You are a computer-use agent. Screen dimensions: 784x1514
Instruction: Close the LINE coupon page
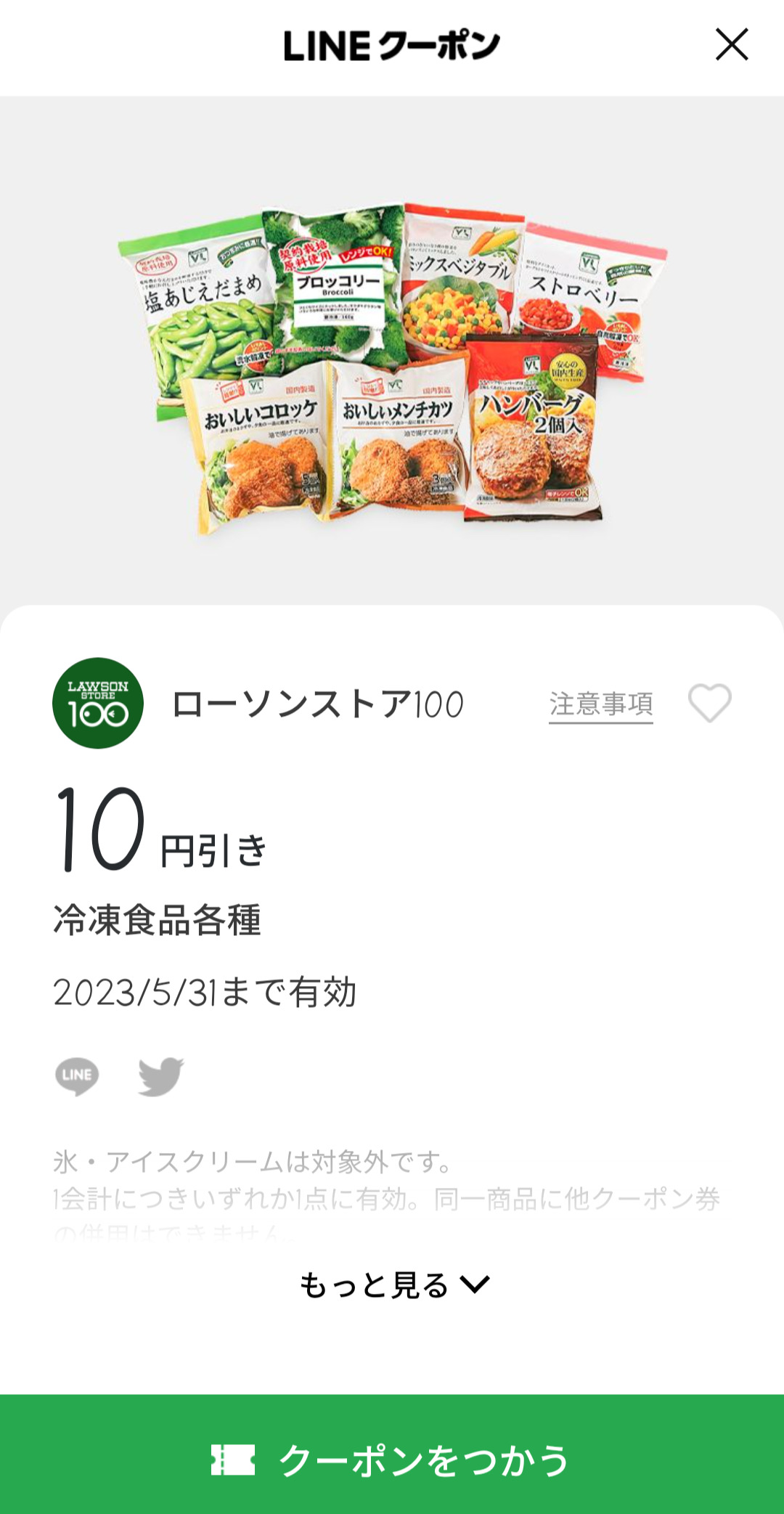[731, 45]
